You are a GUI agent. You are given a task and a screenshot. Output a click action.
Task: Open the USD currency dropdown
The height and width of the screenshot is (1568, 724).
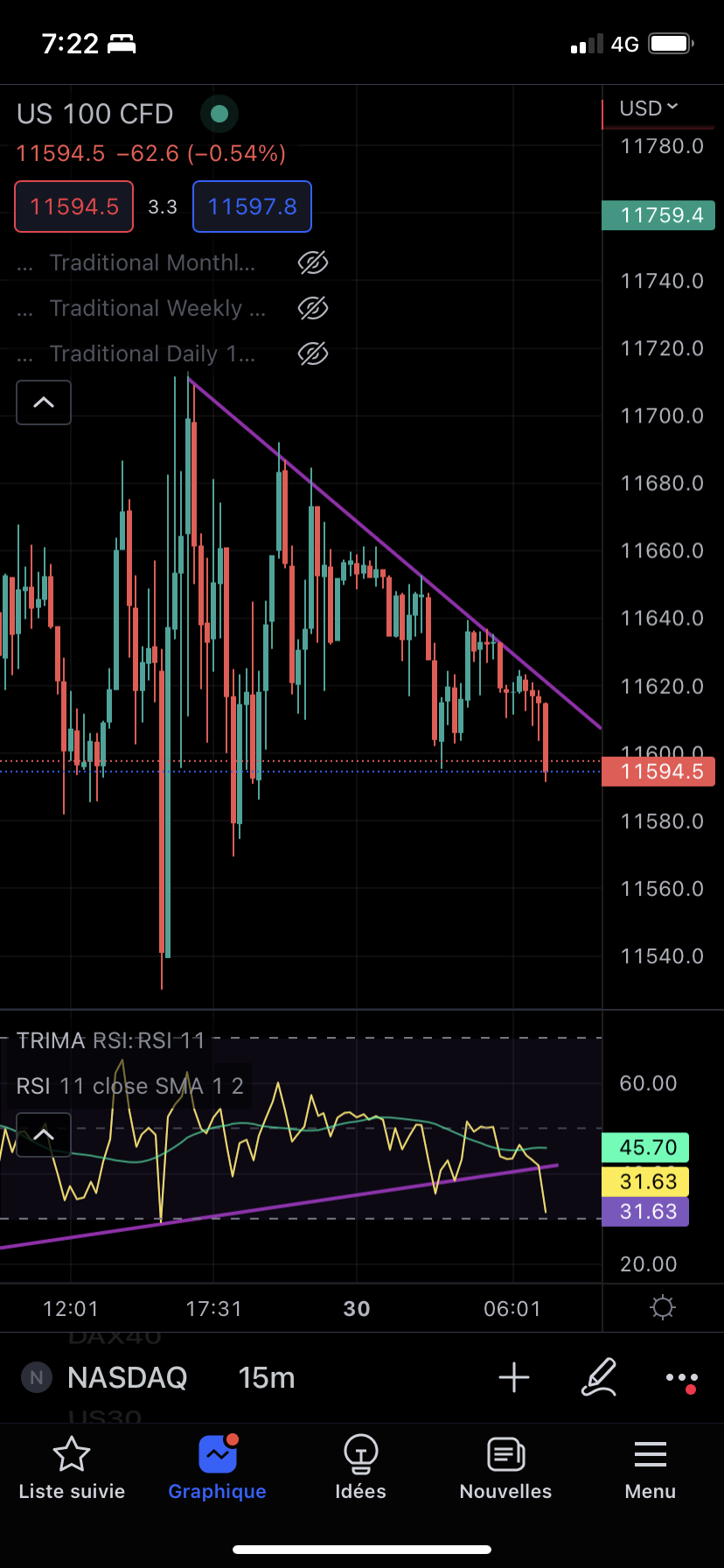tap(649, 108)
